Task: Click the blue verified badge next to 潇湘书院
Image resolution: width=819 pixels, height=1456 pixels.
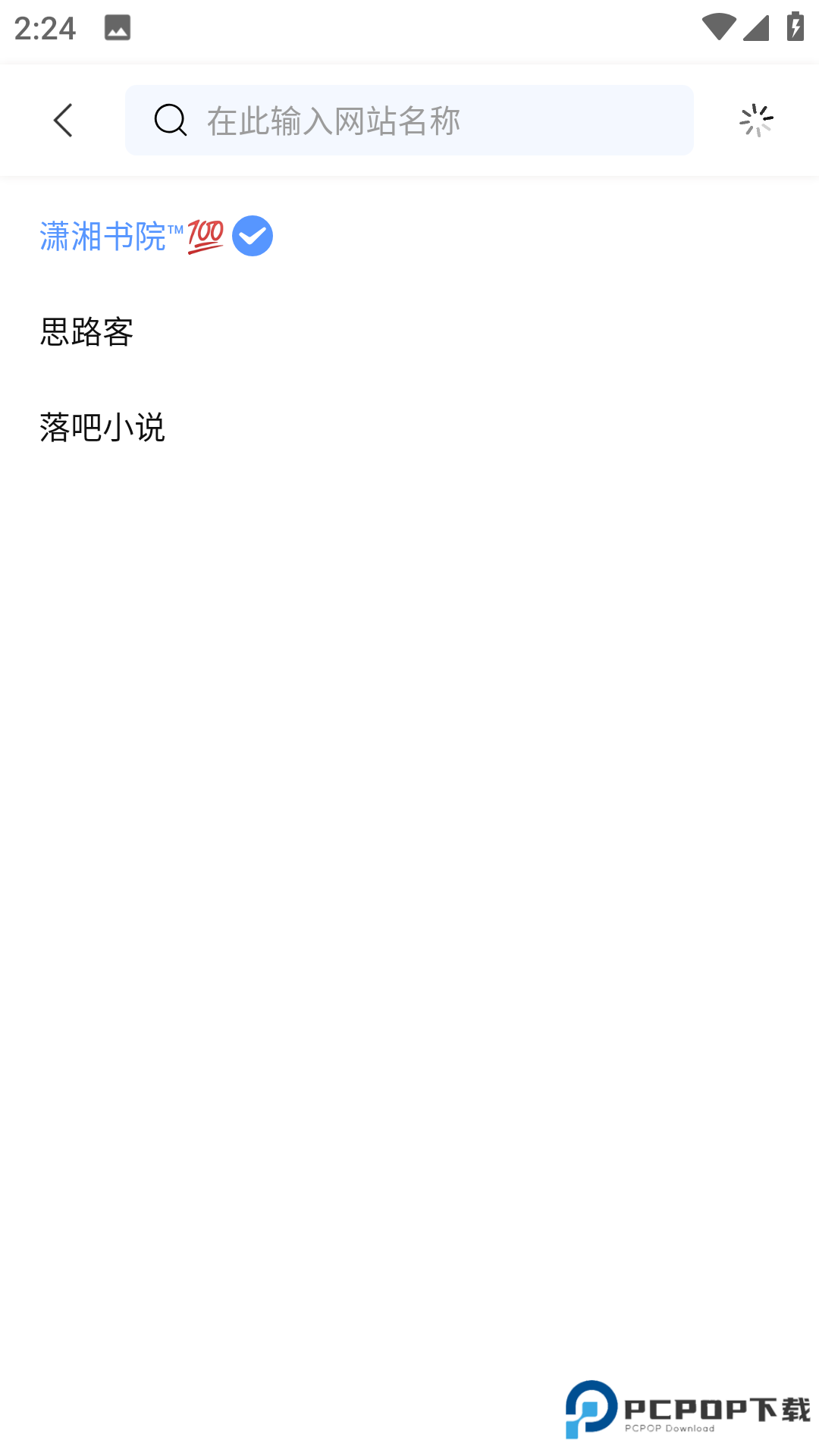Action: pyautogui.click(x=252, y=236)
